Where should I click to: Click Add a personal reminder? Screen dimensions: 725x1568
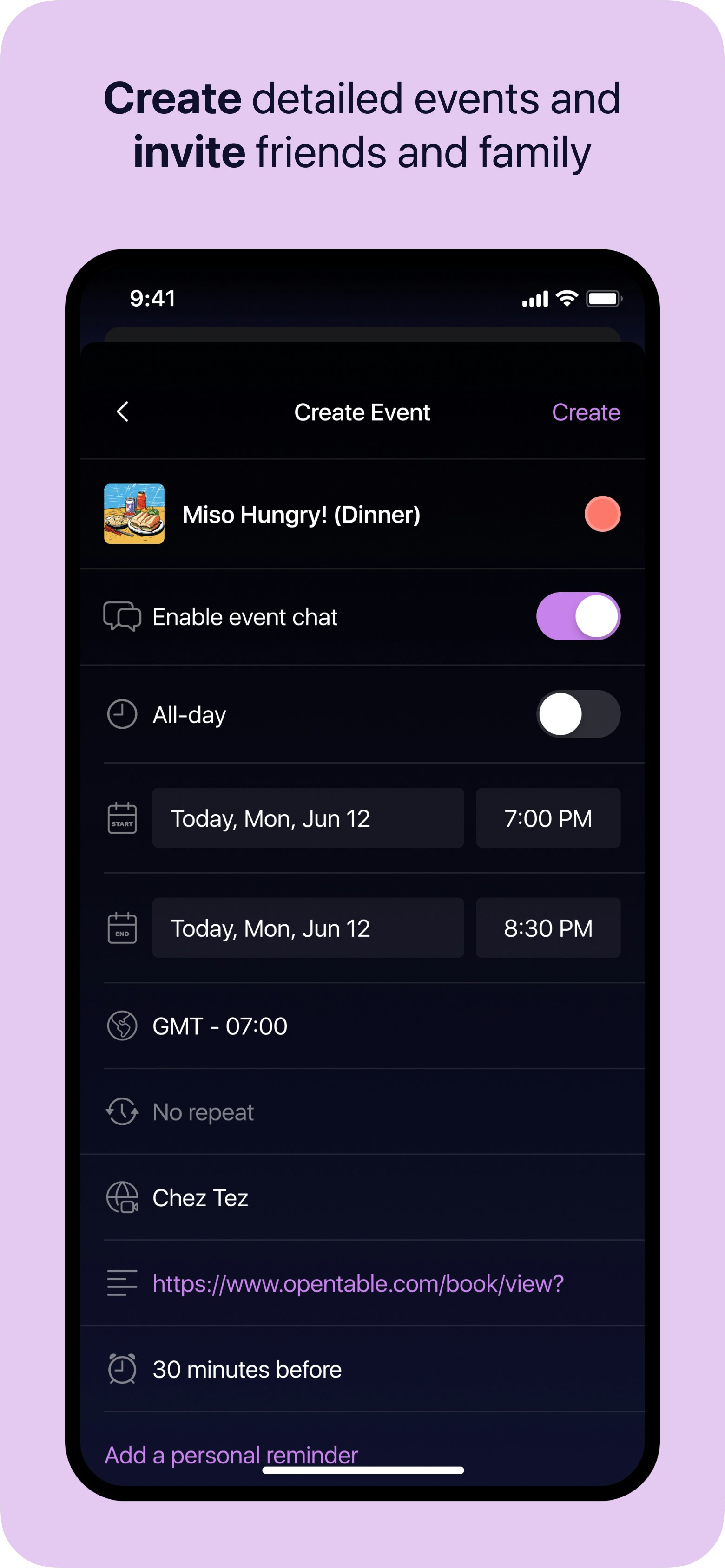click(231, 1455)
